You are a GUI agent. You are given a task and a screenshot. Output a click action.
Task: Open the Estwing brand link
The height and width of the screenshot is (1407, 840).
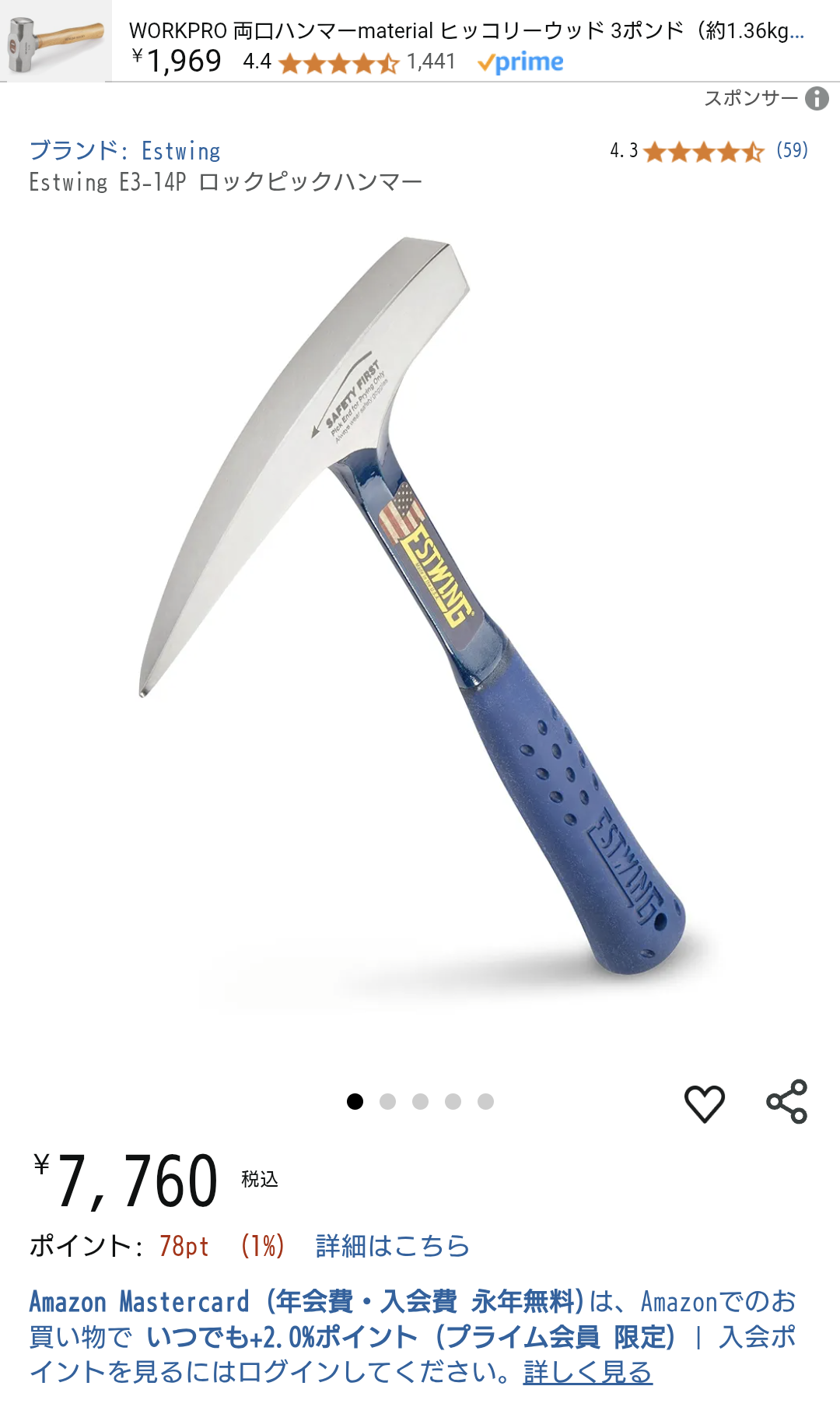125,151
